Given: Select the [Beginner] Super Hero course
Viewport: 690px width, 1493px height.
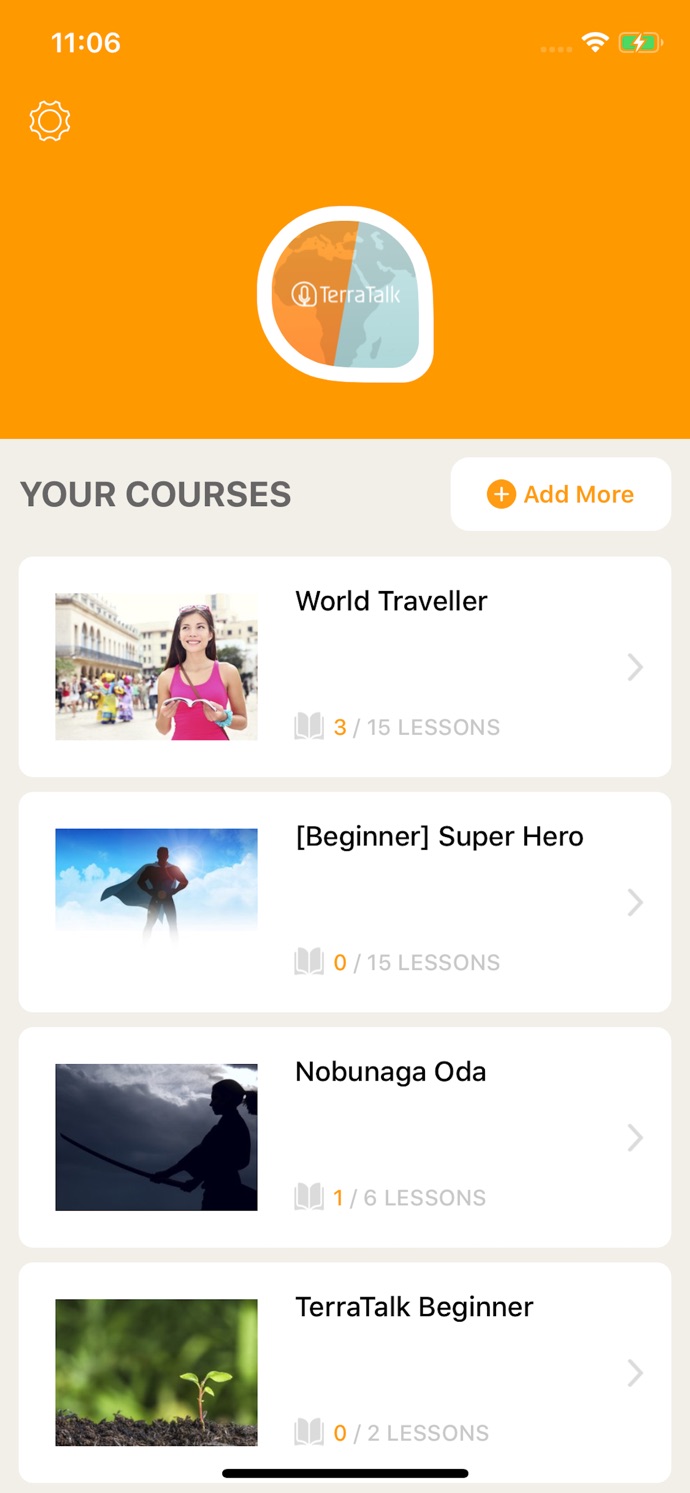Looking at the screenshot, I should coord(344,901).
